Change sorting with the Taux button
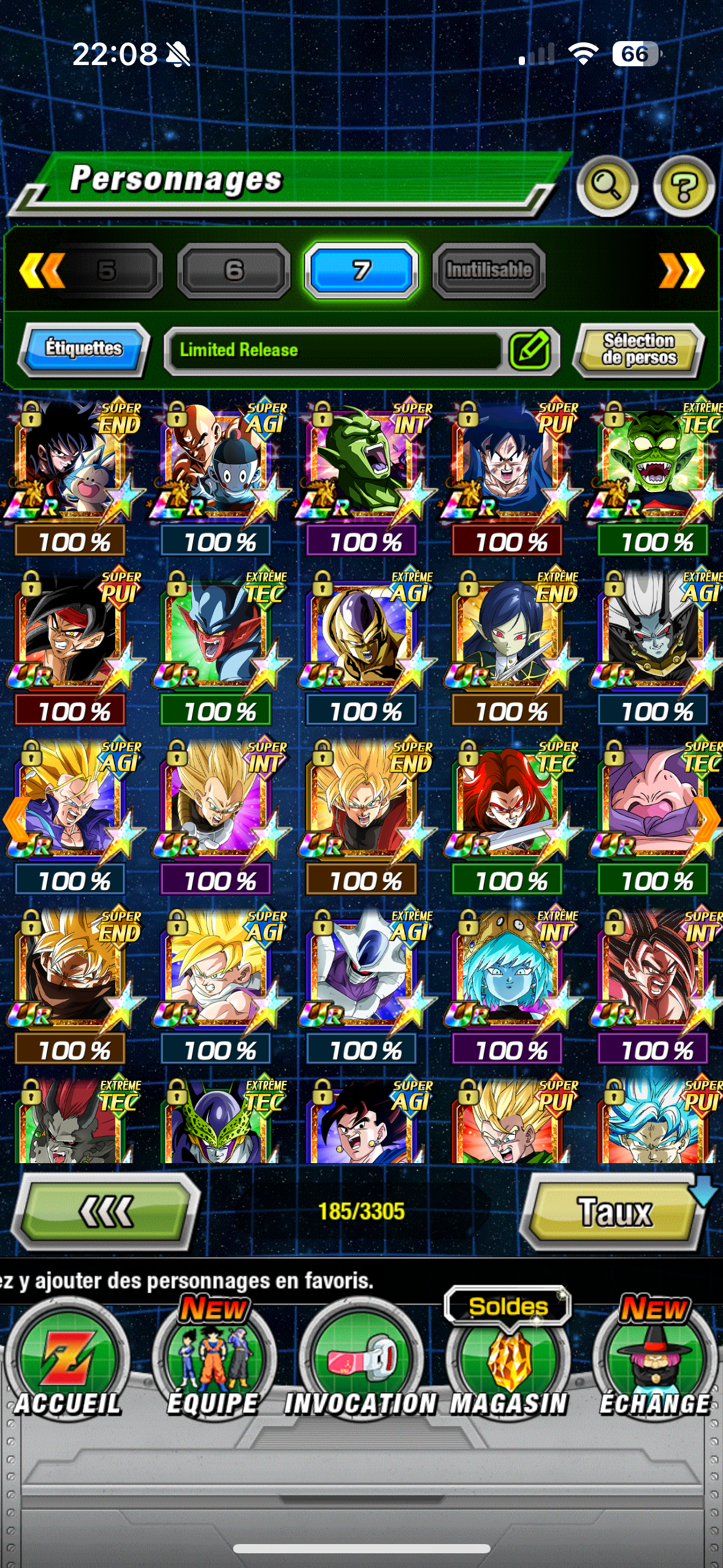The width and height of the screenshot is (723, 1568). [614, 1212]
